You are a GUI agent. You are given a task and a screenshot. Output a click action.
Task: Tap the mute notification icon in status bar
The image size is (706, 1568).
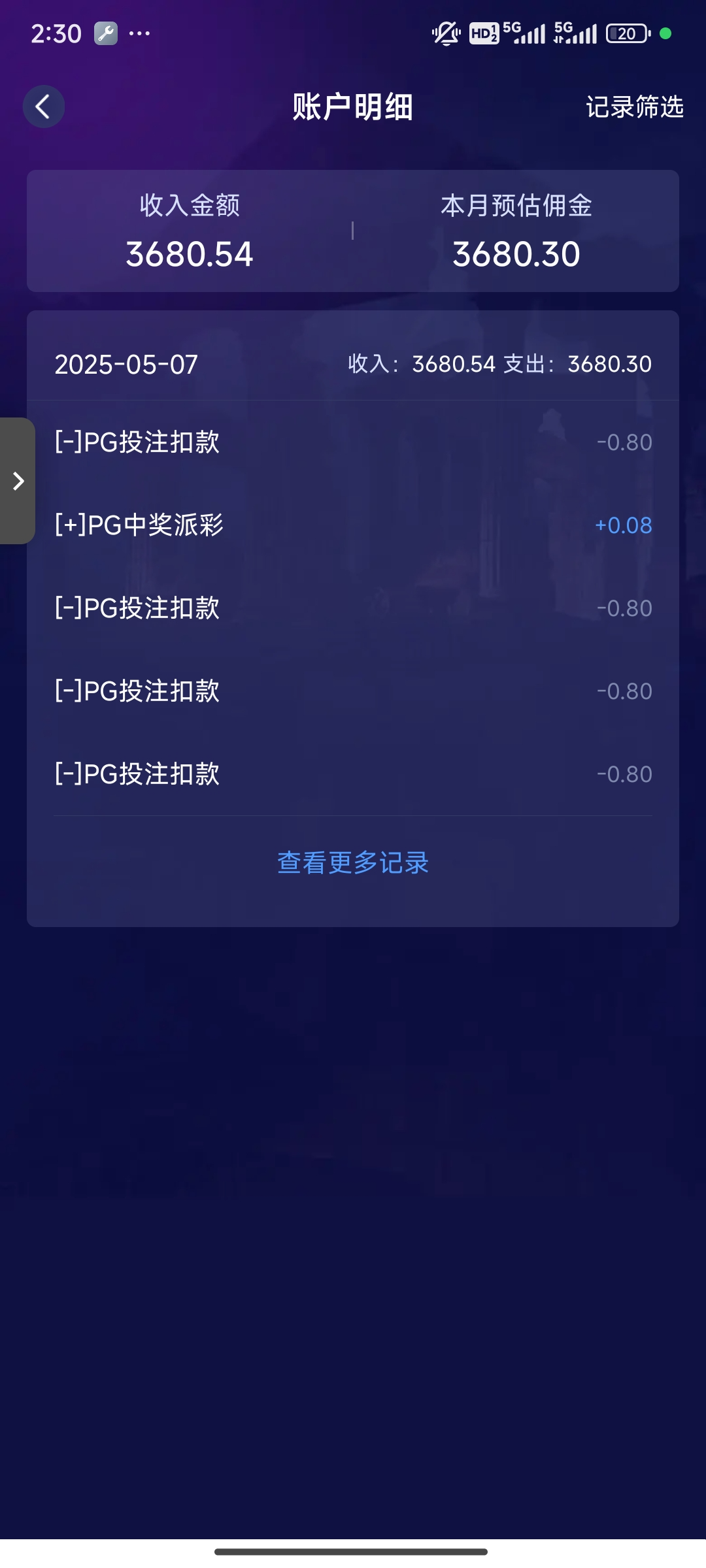pos(446,32)
